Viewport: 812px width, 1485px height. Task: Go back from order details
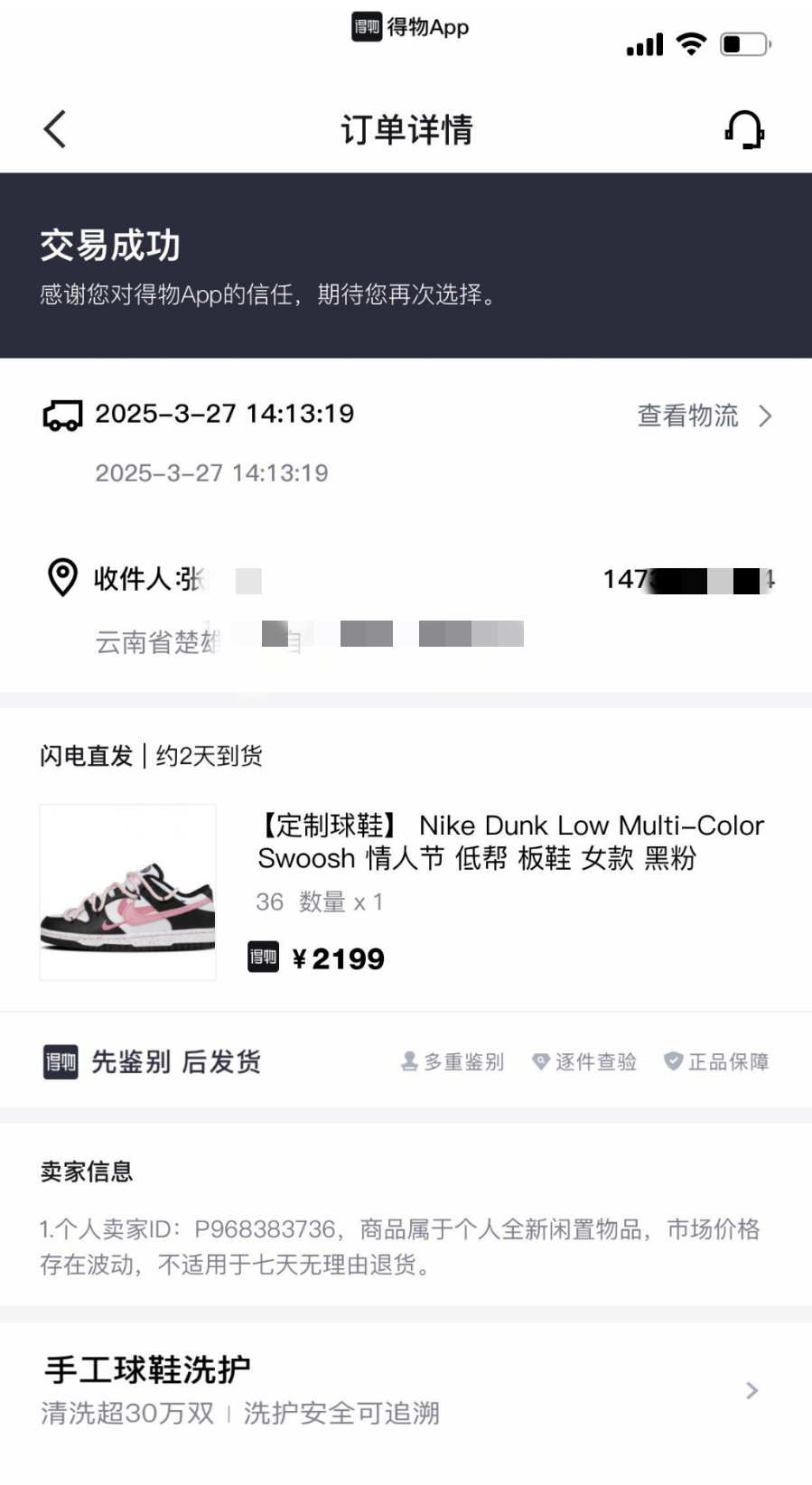[x=55, y=129]
